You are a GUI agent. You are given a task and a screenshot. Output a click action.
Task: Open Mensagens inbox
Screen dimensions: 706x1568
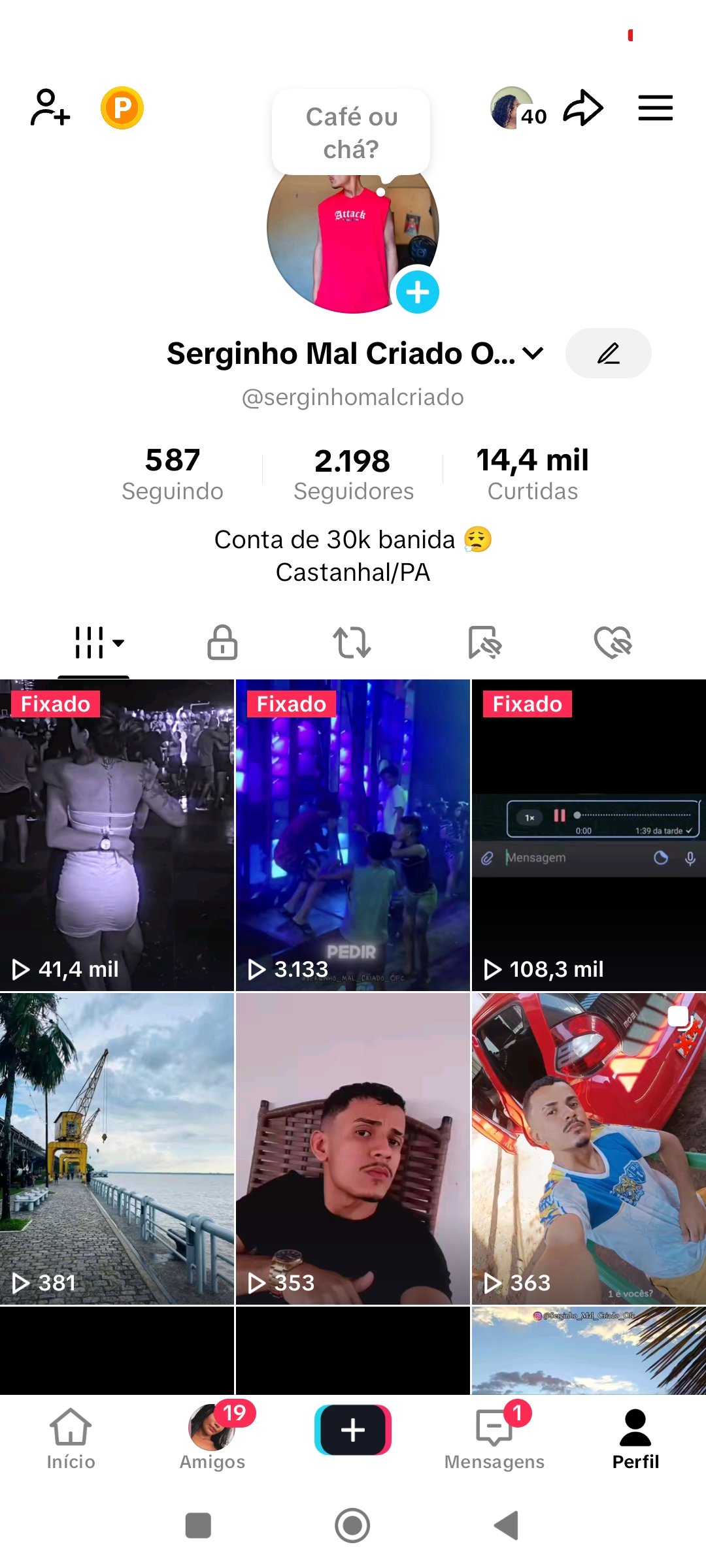coord(494,1439)
